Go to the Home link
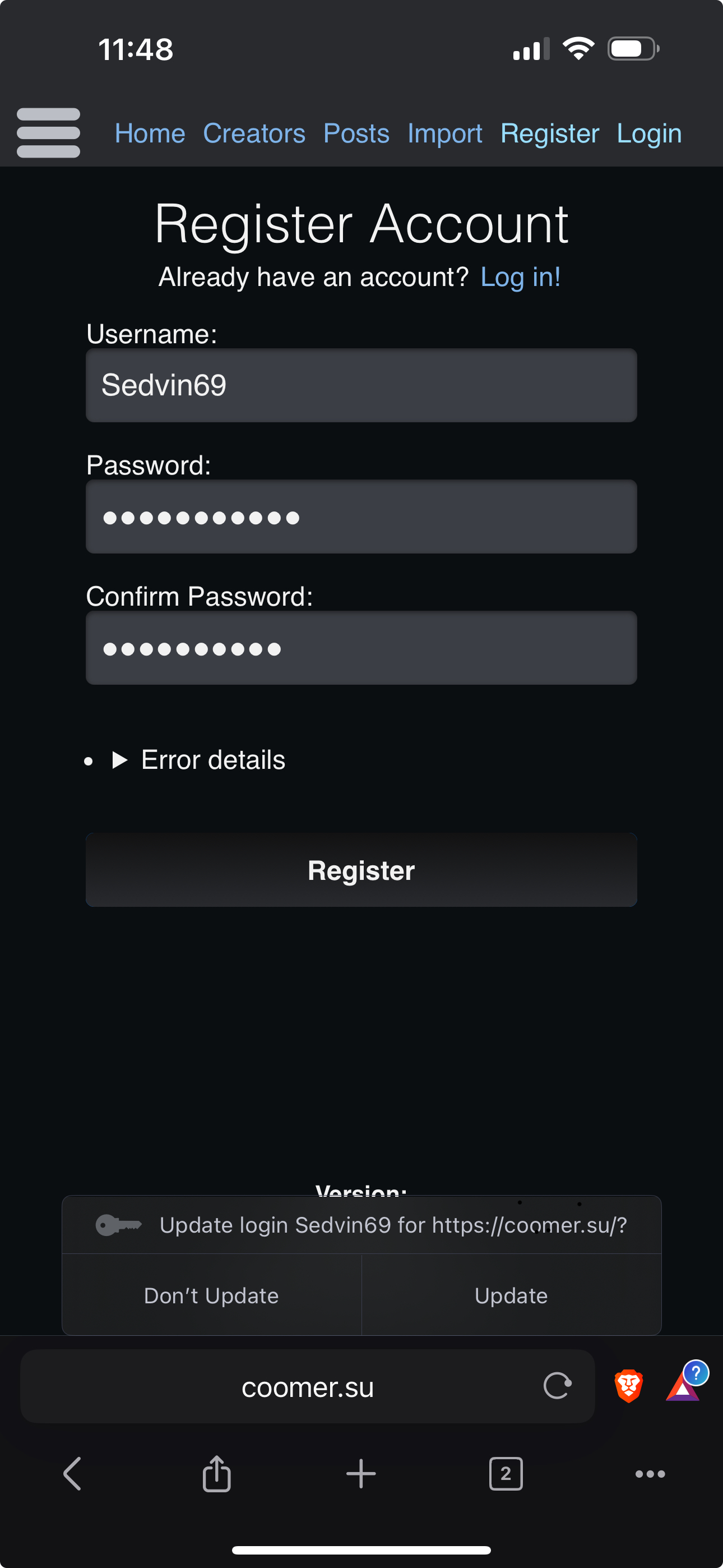Image resolution: width=723 pixels, height=1568 pixels. [x=150, y=133]
